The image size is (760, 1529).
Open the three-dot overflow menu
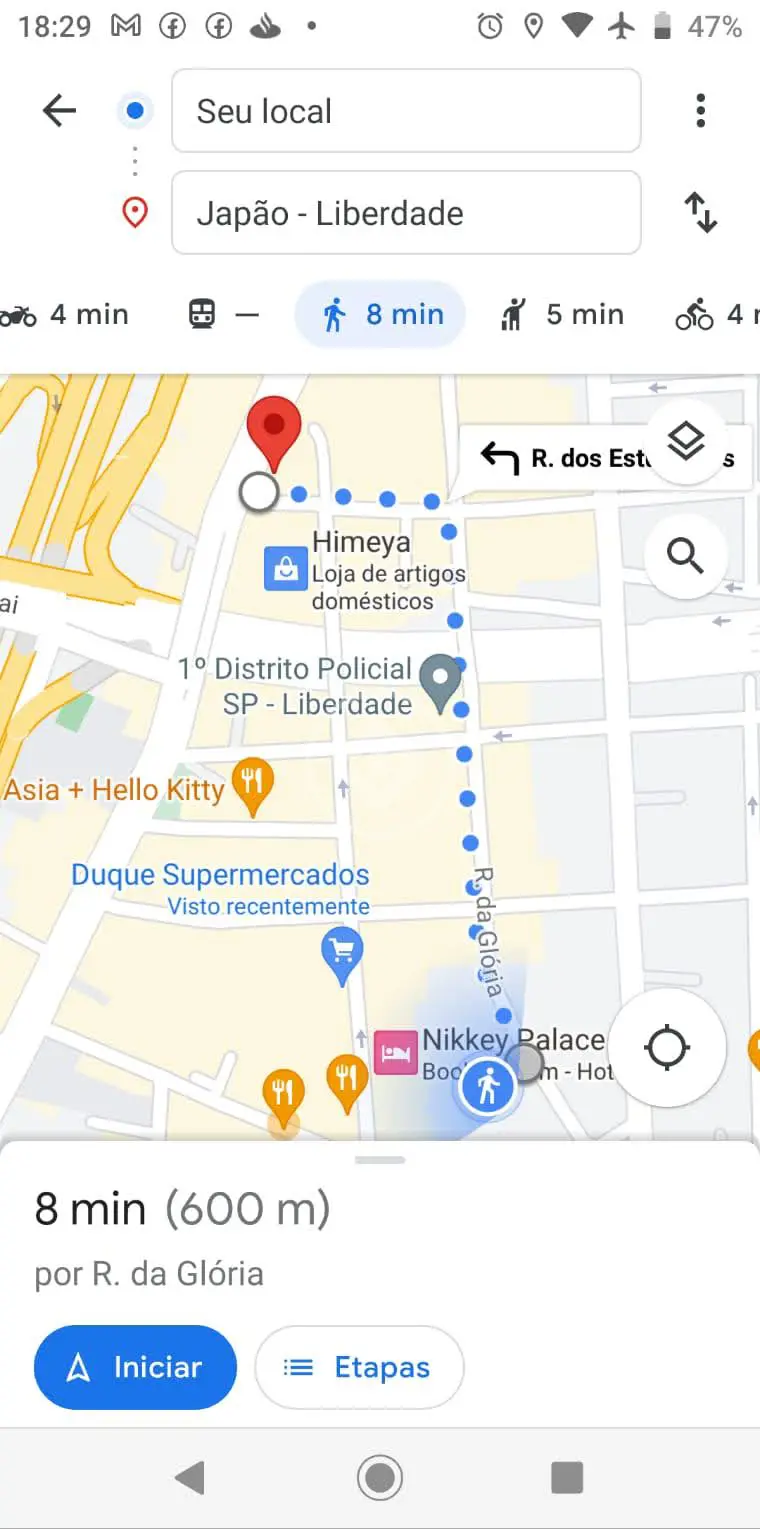pos(700,111)
